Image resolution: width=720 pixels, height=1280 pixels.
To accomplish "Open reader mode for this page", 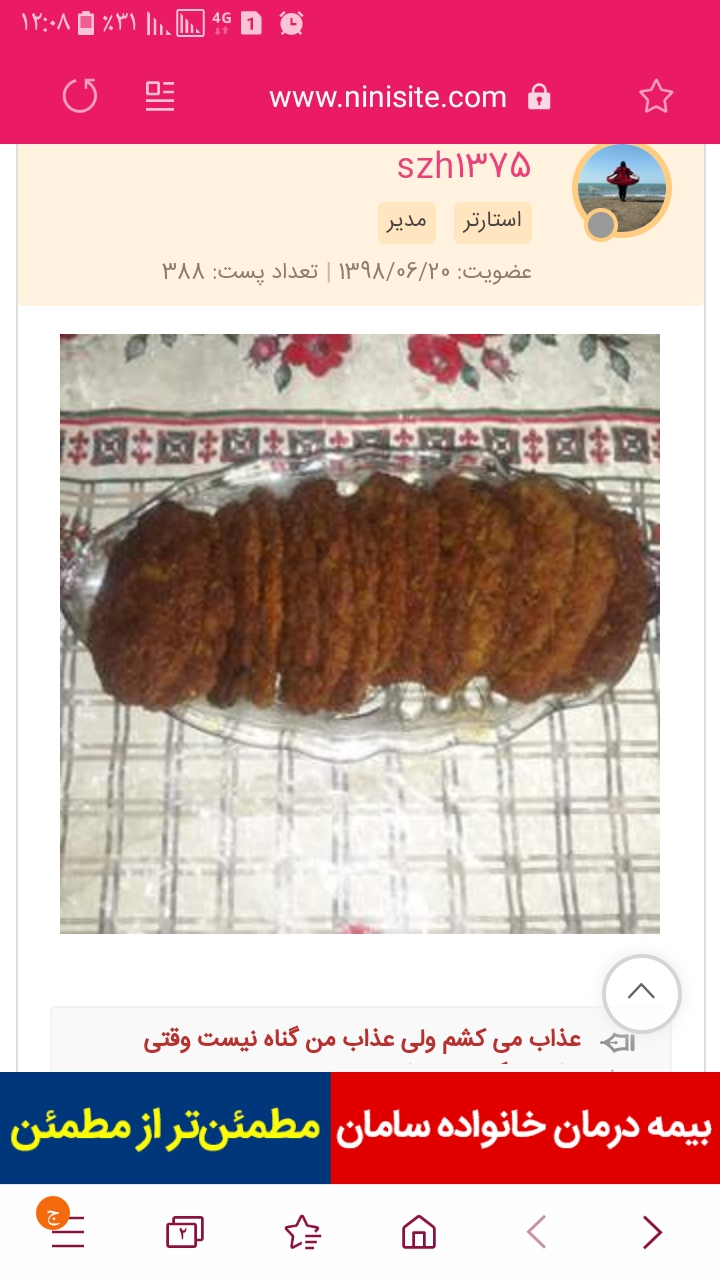I will 160,97.
